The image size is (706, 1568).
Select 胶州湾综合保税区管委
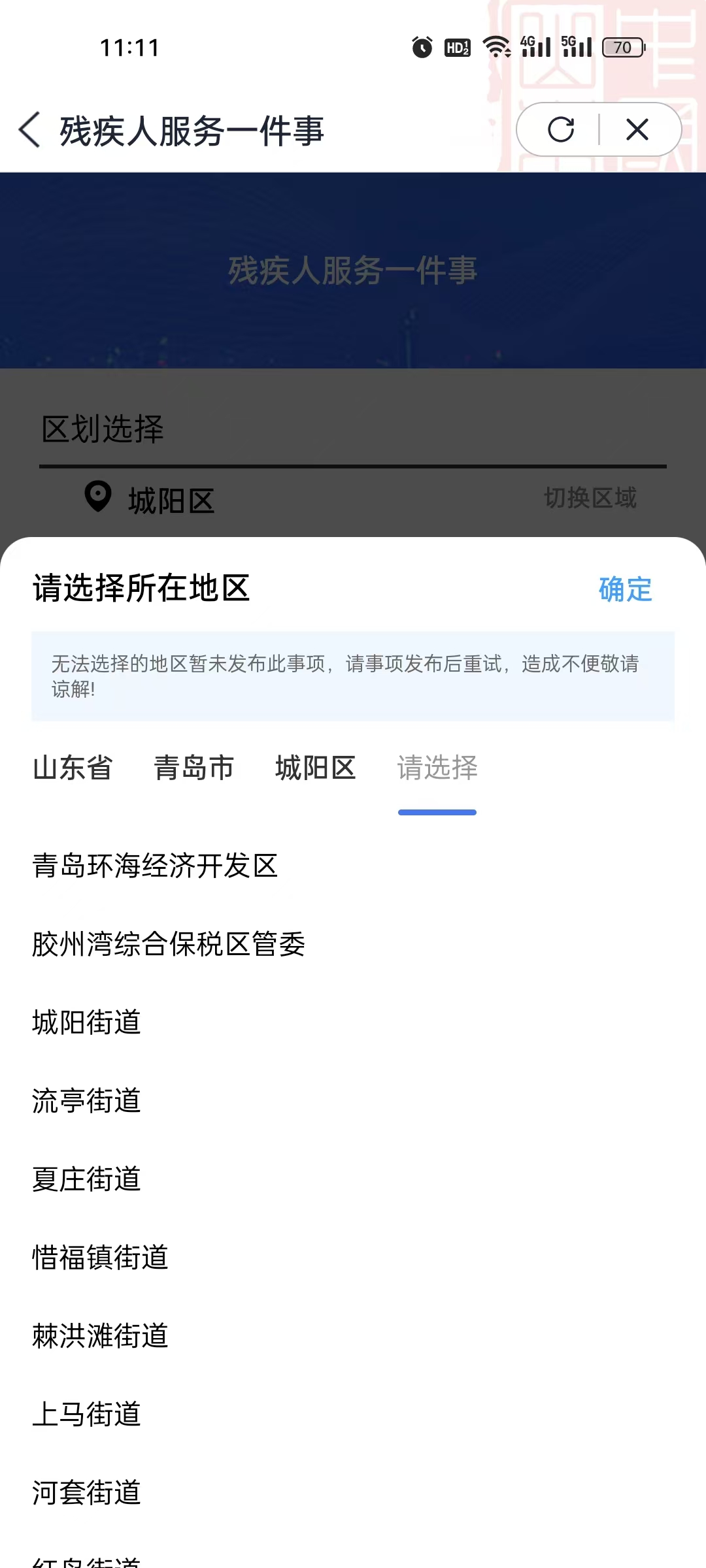pyautogui.click(x=169, y=944)
